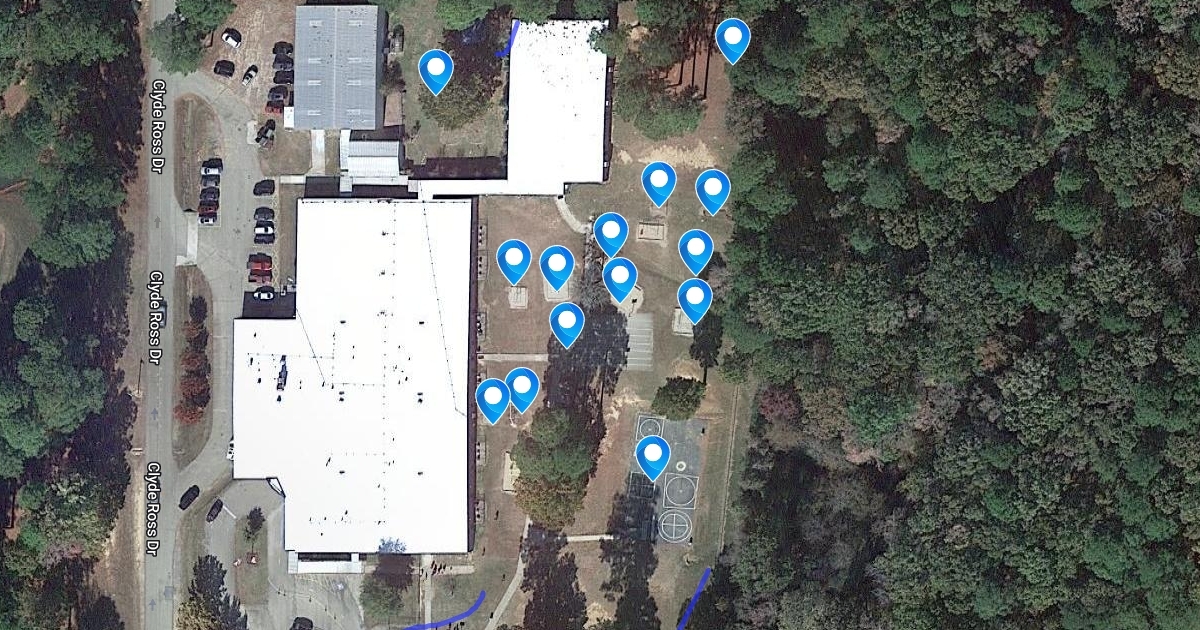Select the map pin on the painted blacktop court

(653, 458)
